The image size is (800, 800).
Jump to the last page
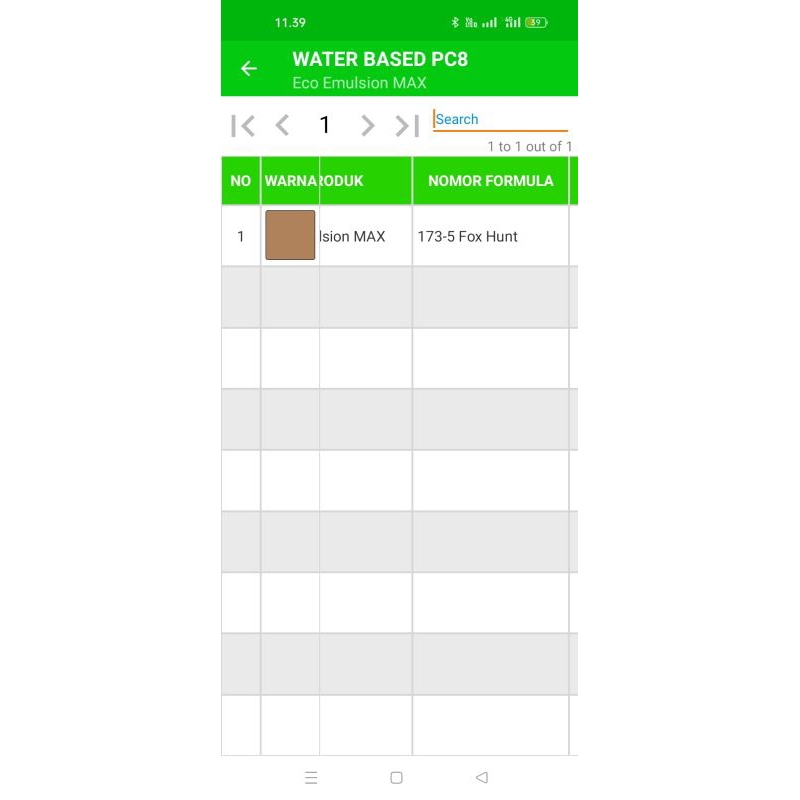click(x=406, y=125)
